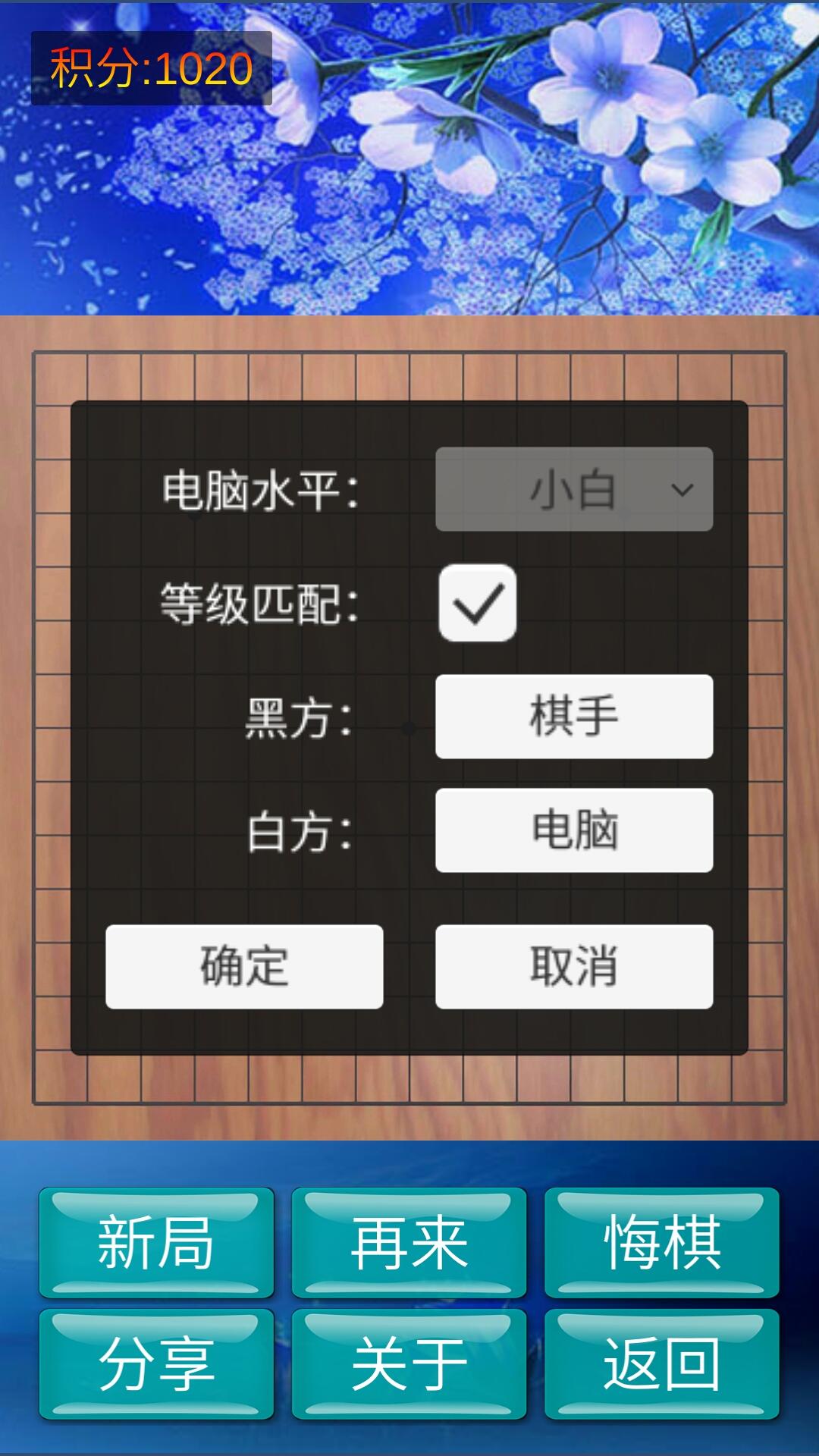Viewport: 819px width, 1456px height.
Task: Tap 再来 to play again
Action: (x=409, y=1243)
